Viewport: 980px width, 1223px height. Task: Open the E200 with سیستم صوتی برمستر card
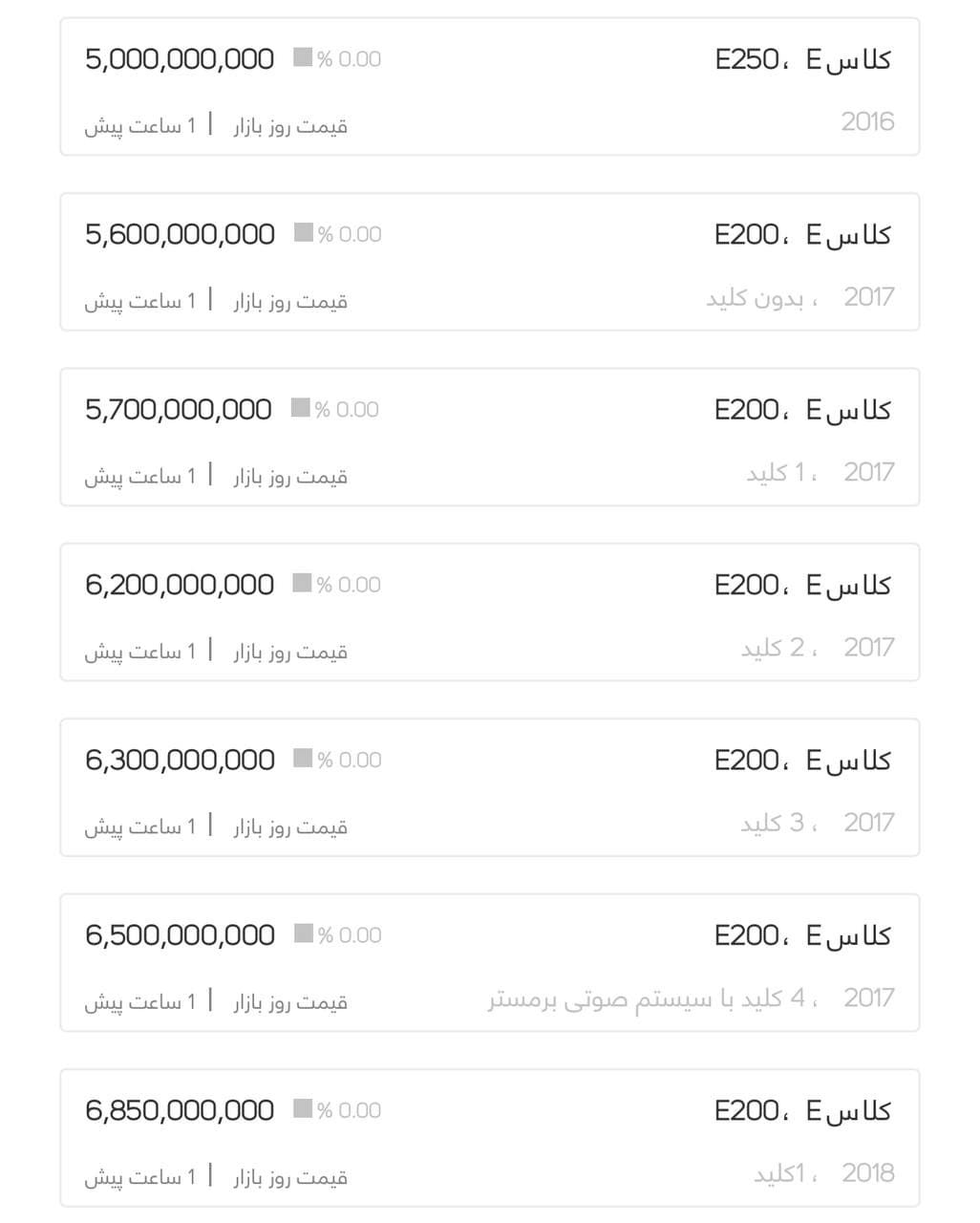click(x=489, y=962)
